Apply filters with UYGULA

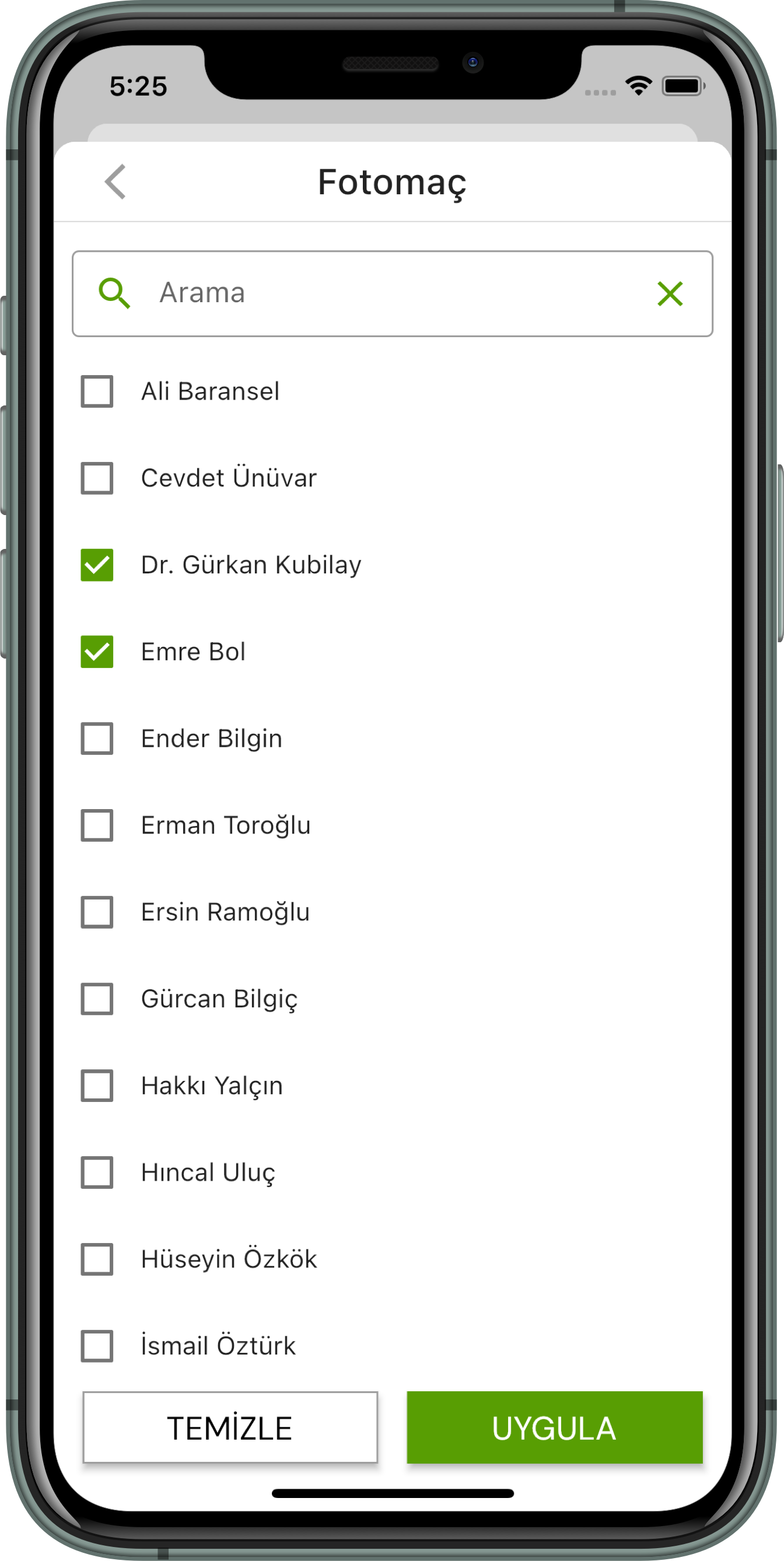pos(554,1427)
